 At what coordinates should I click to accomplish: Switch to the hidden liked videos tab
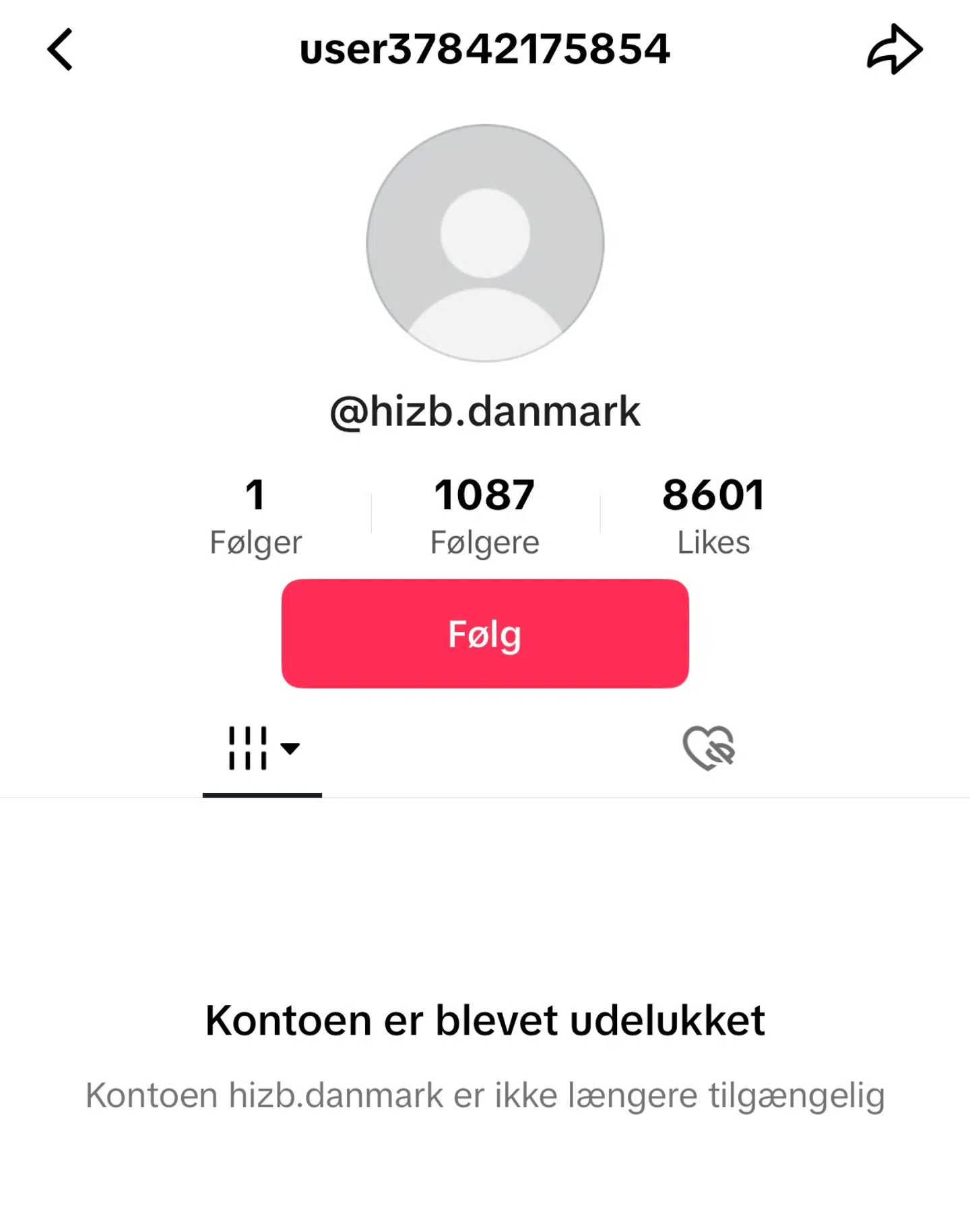(x=709, y=748)
